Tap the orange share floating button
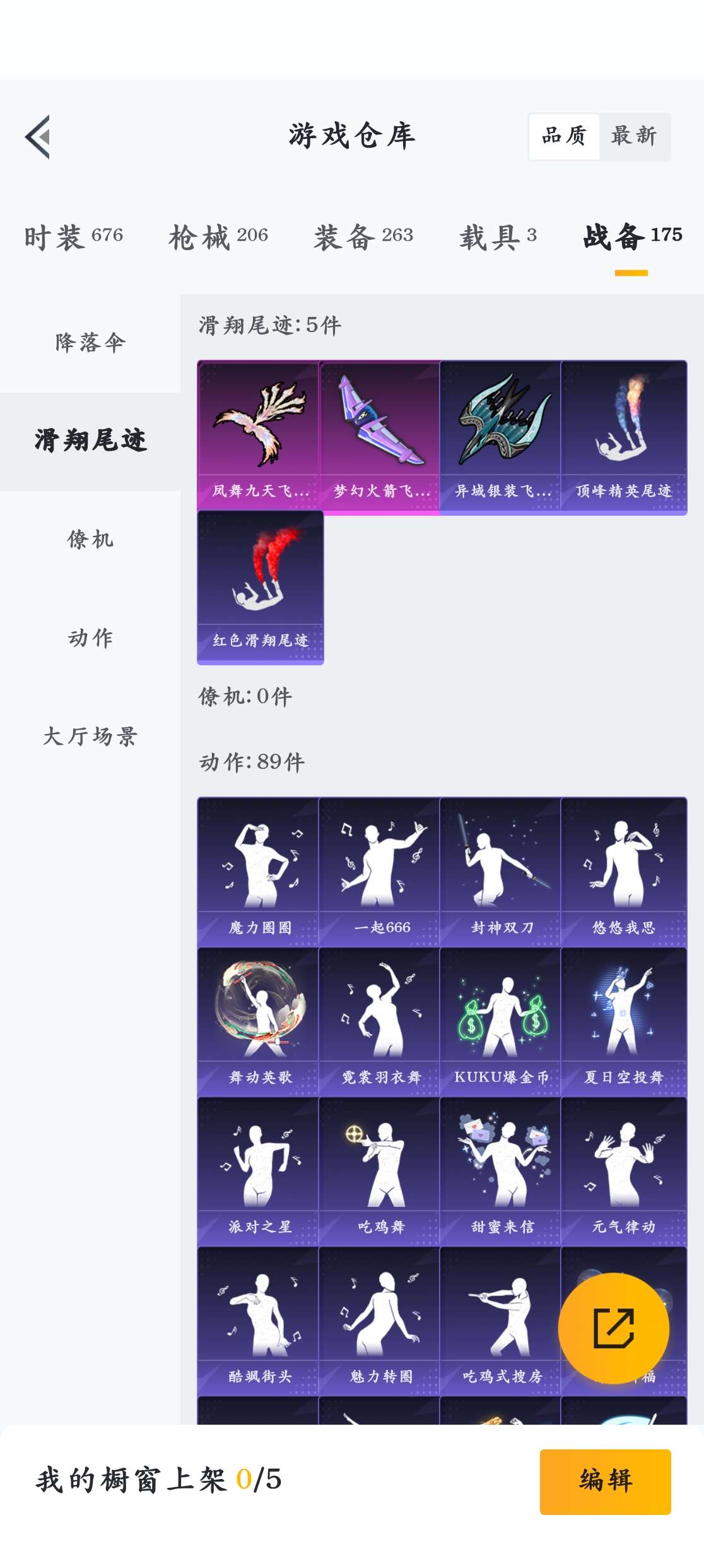The image size is (704, 1568). click(613, 1328)
